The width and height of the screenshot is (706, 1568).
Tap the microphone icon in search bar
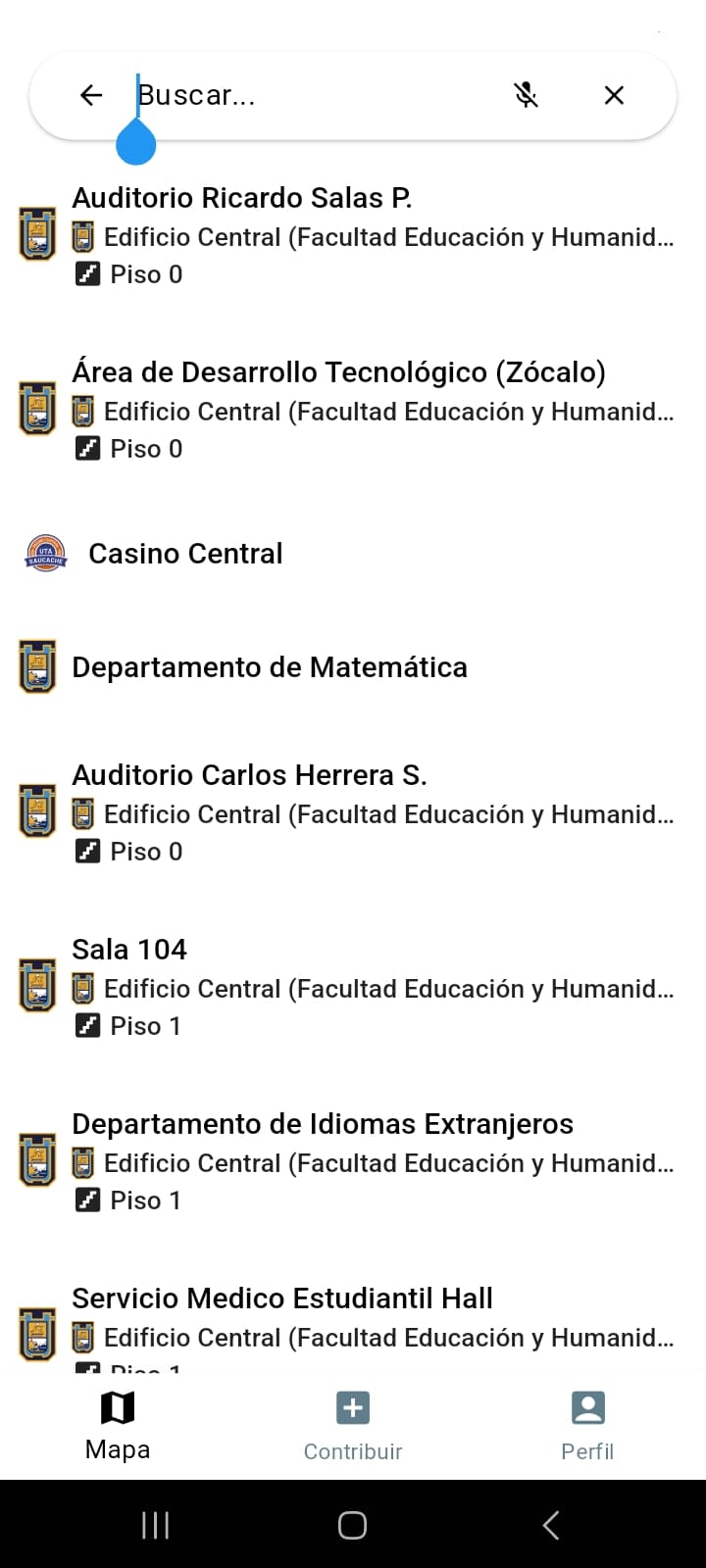coord(527,95)
